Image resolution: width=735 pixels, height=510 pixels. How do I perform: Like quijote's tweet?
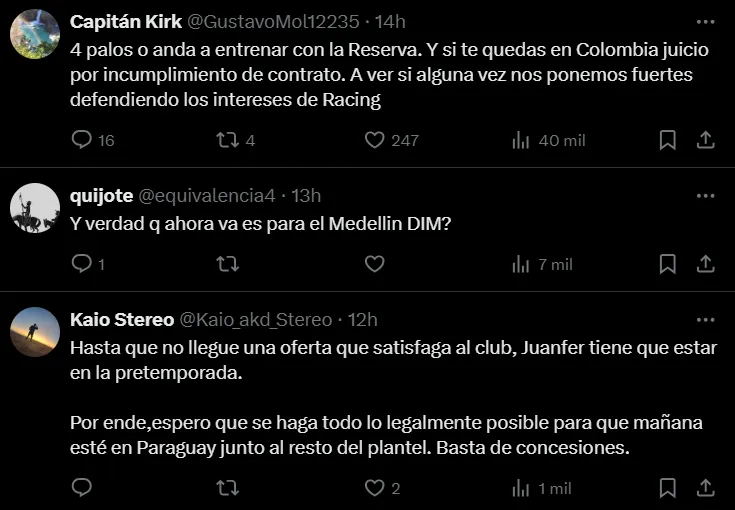click(x=374, y=264)
